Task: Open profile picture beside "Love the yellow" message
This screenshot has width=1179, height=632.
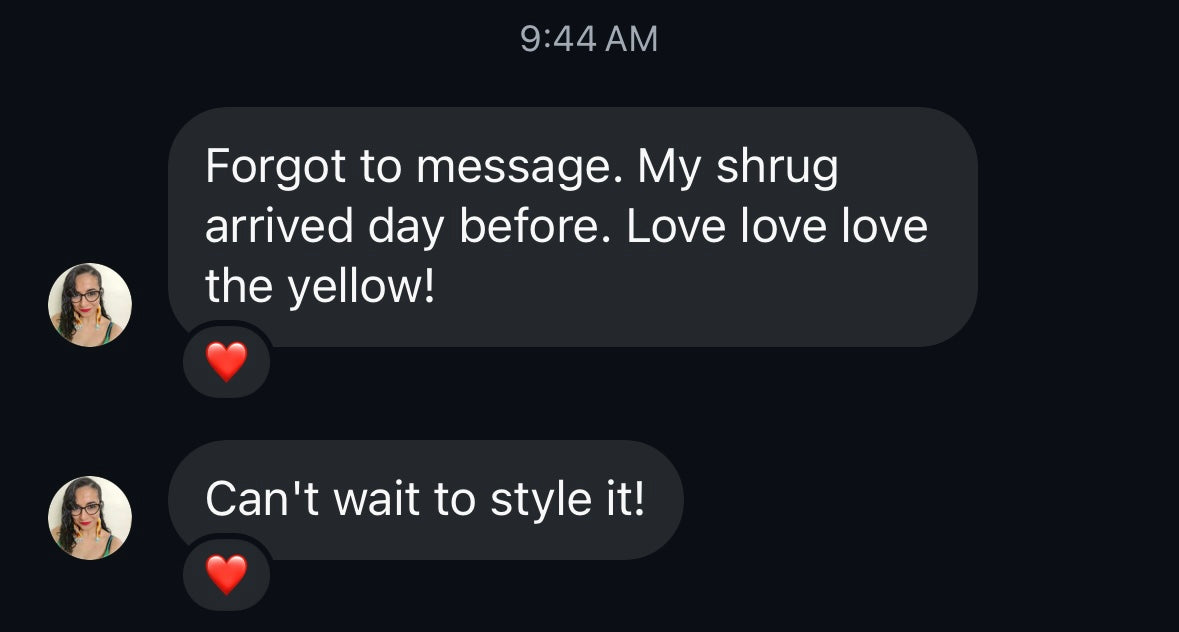Action: pyautogui.click(x=90, y=305)
